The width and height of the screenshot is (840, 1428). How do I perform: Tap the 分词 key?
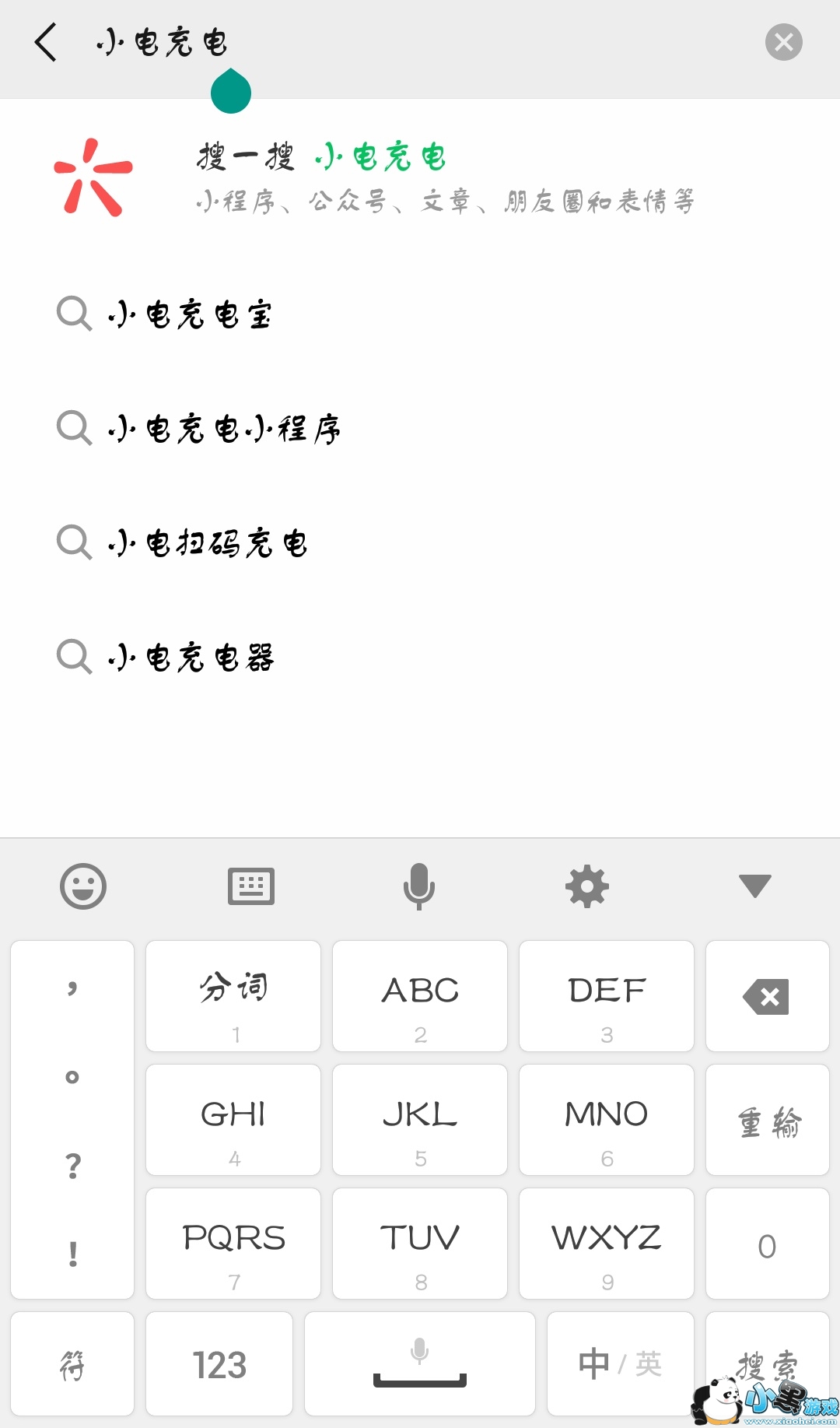pos(233,997)
